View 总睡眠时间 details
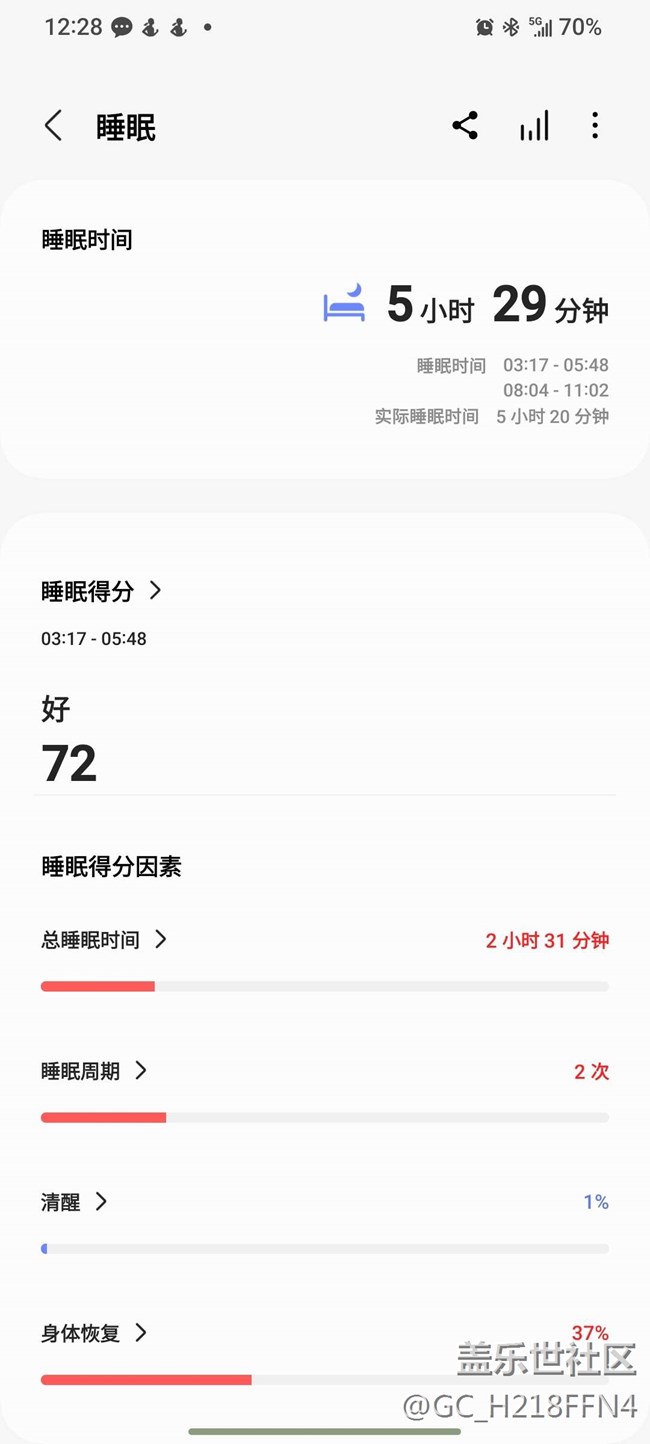Image resolution: width=650 pixels, height=1444 pixels. tap(104, 940)
